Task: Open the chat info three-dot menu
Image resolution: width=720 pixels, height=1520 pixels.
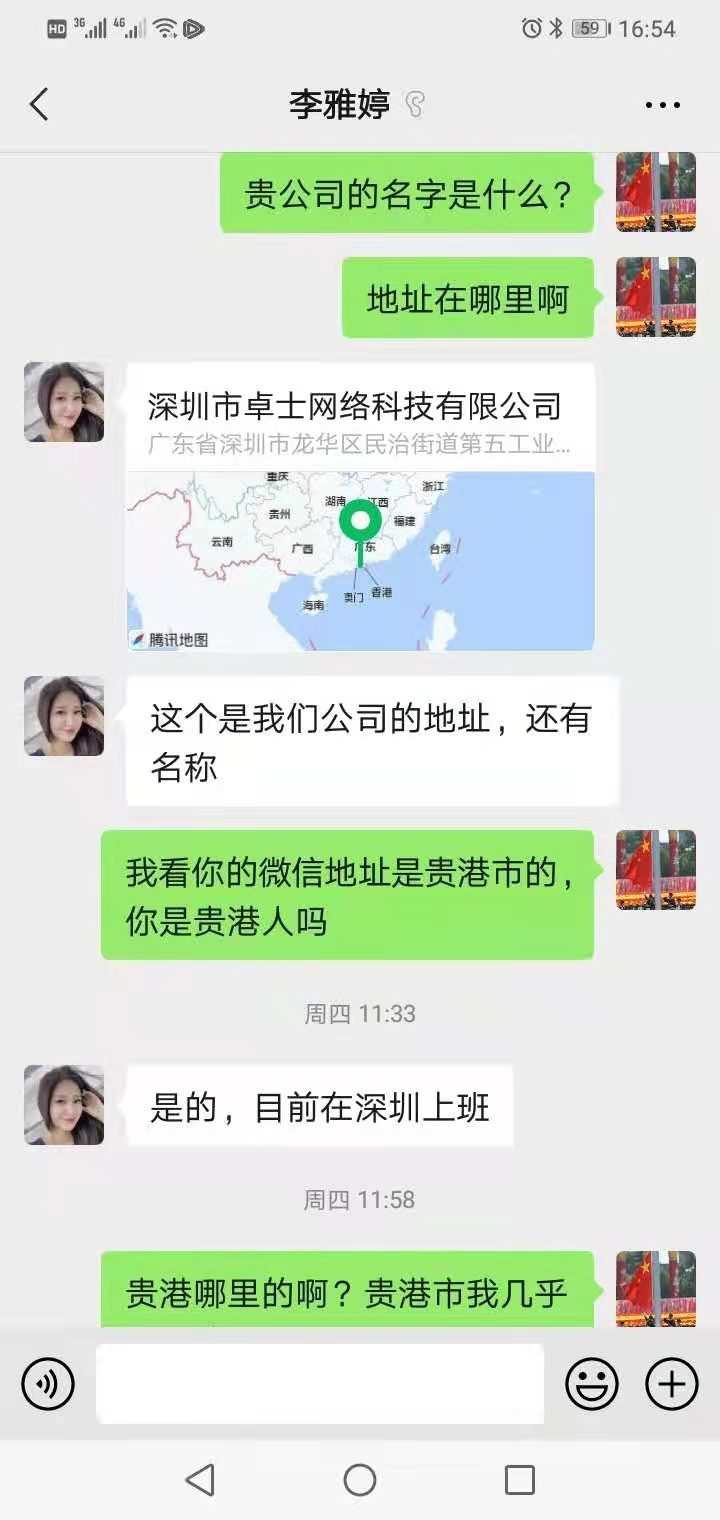Action: [662, 105]
